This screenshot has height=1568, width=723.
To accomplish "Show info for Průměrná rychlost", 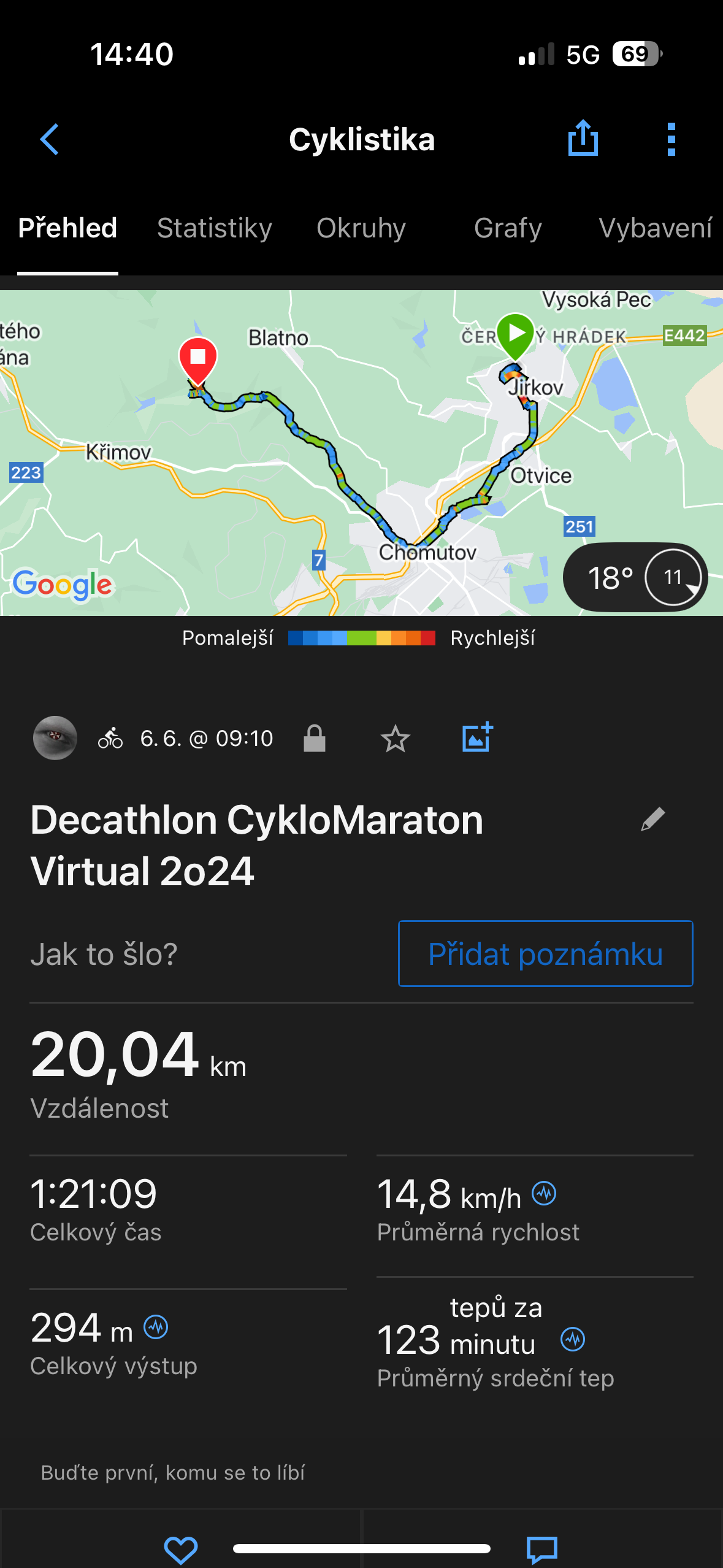I will [544, 1194].
